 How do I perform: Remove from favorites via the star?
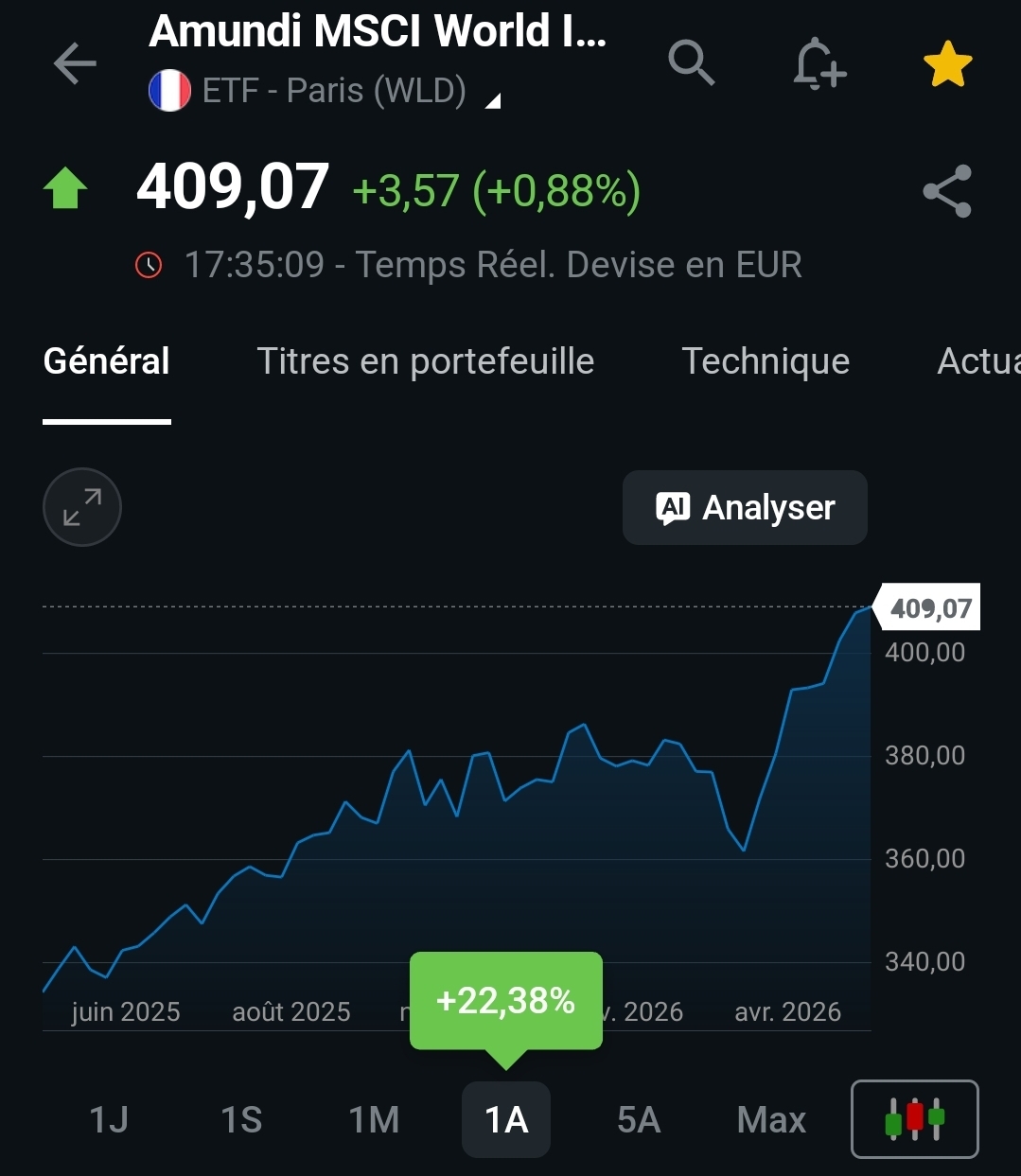(x=947, y=64)
